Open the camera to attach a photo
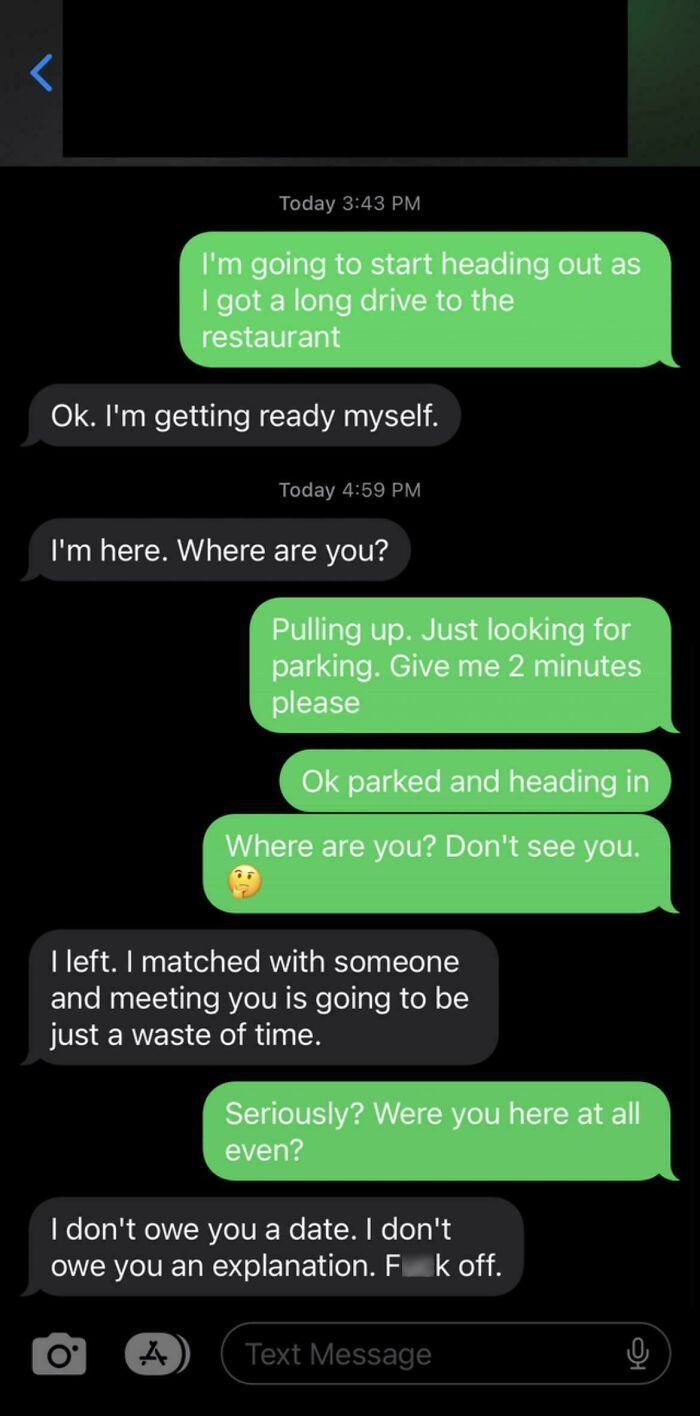 (59, 1354)
